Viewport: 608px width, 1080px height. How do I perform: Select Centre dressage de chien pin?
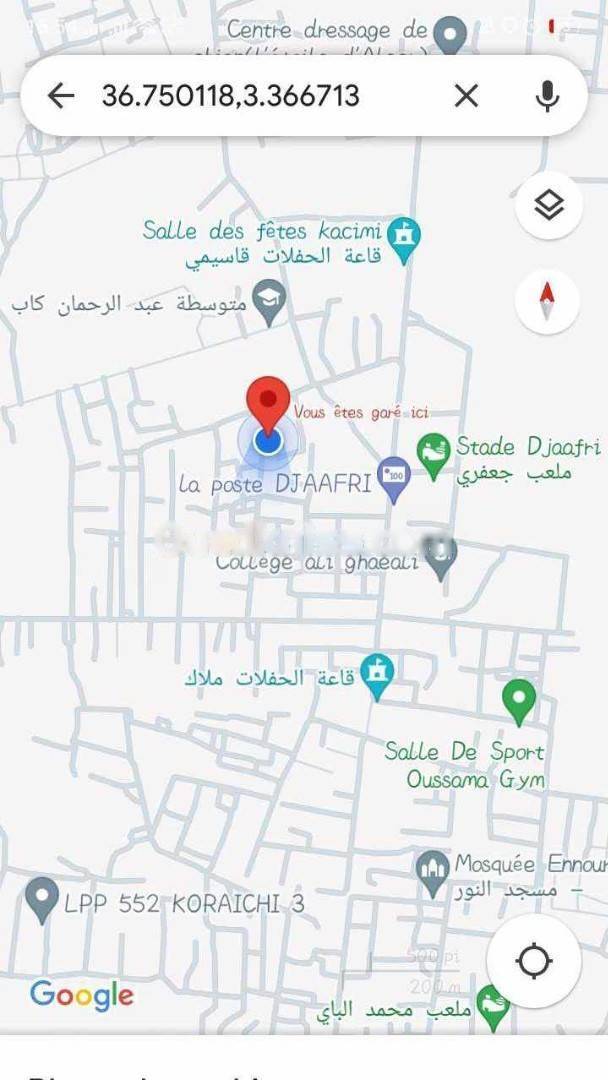(x=451, y=35)
